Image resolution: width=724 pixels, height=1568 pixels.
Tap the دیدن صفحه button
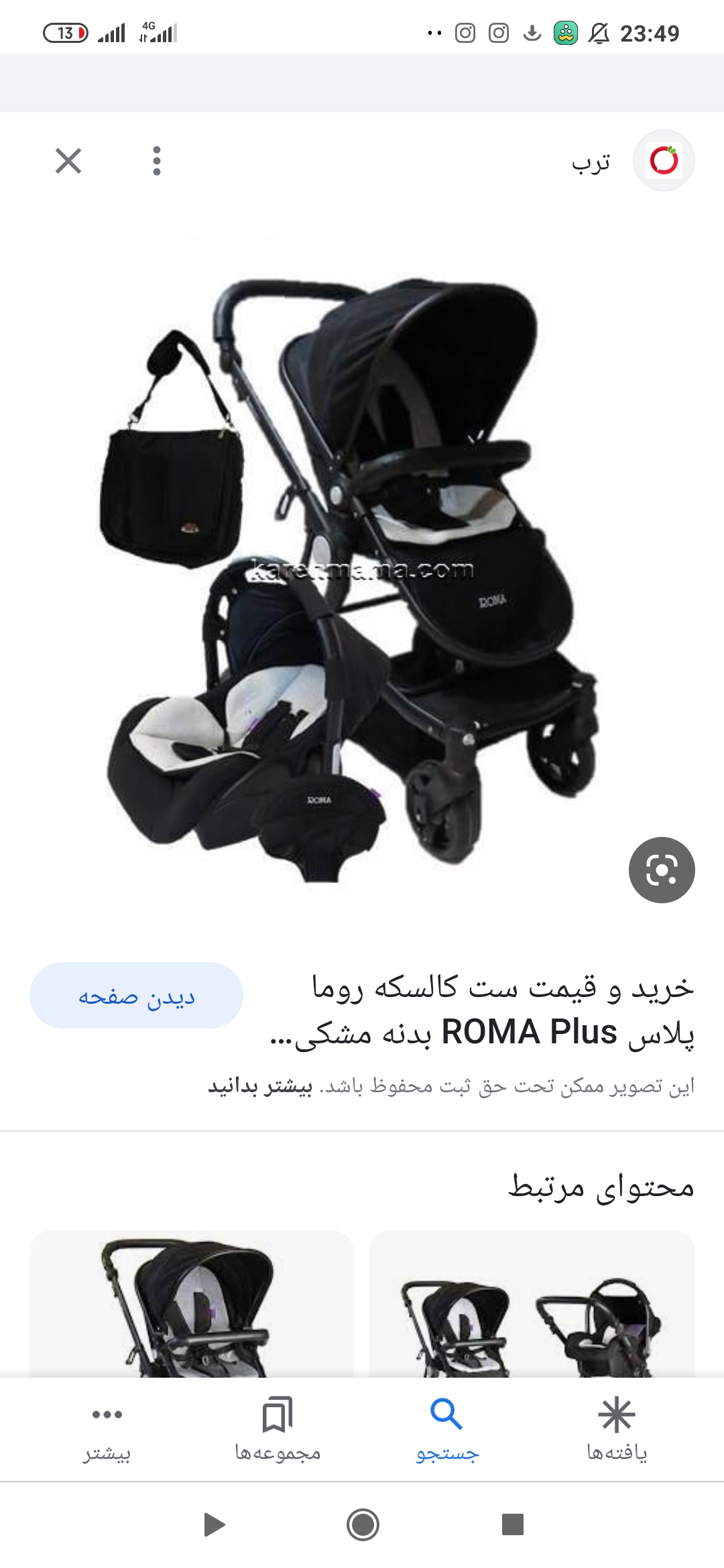[136, 996]
